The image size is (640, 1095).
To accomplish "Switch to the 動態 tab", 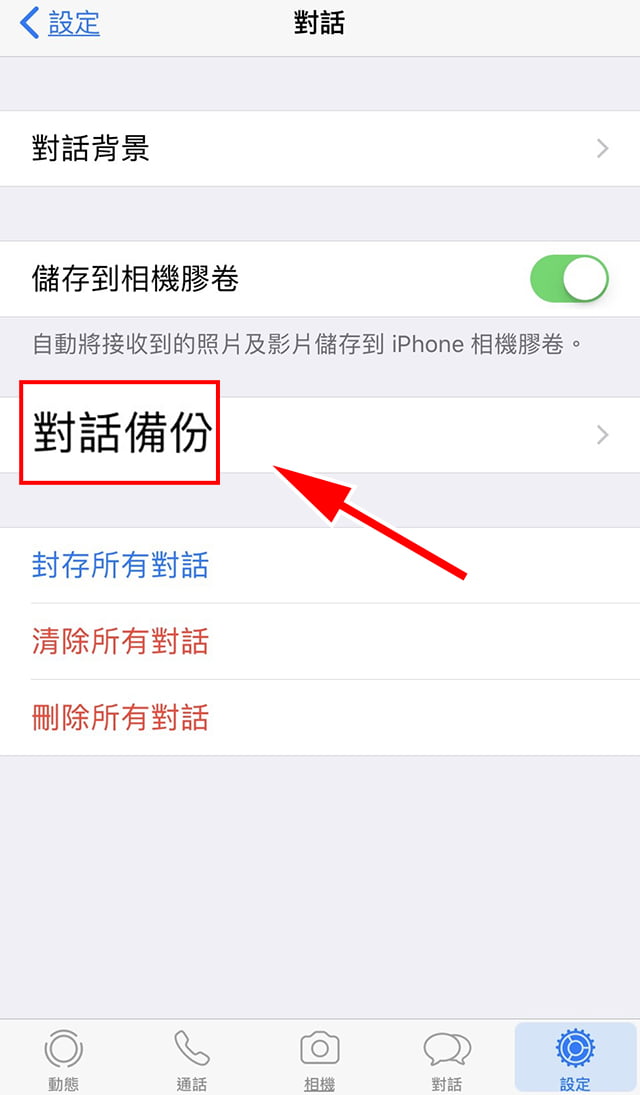I will pos(64,1058).
